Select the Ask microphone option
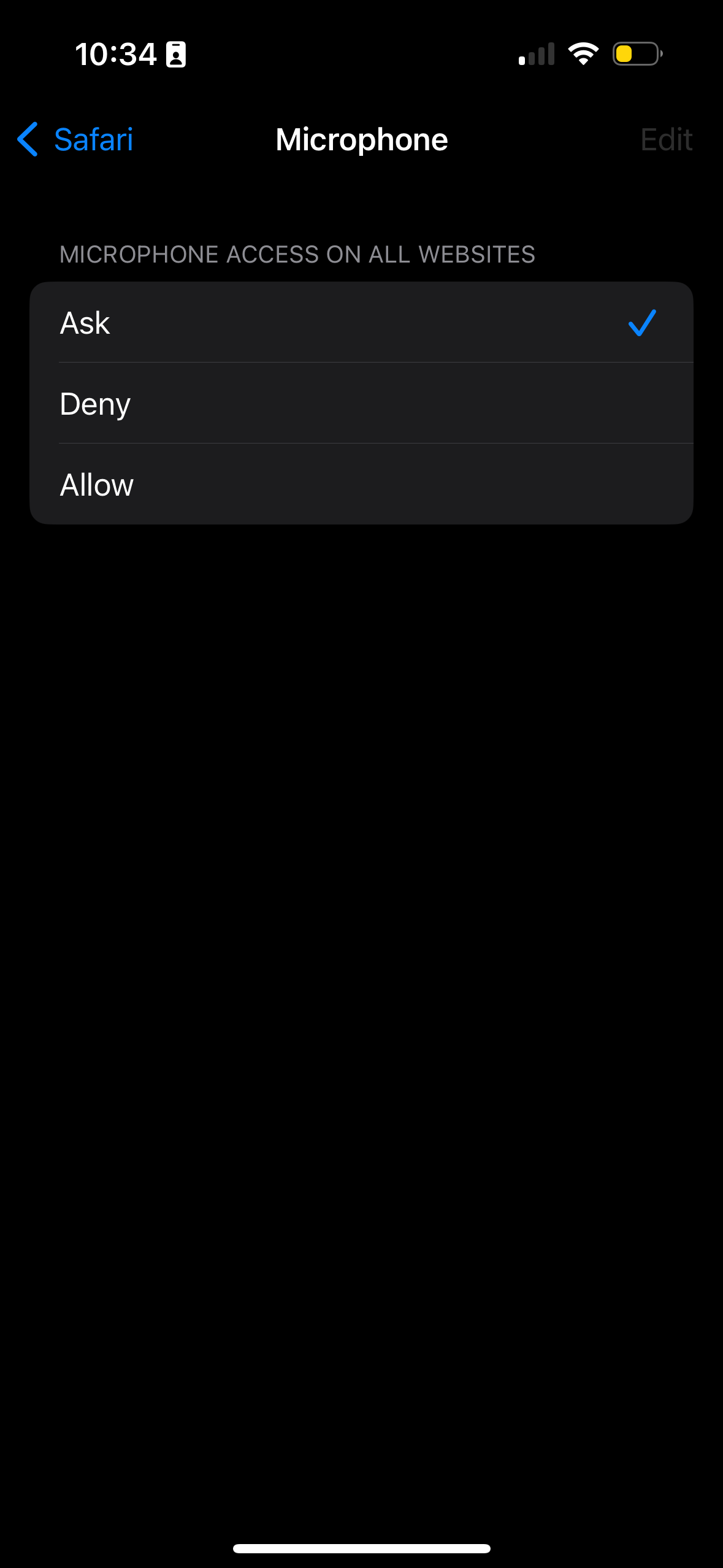This screenshot has height=1568, width=723. coord(361,323)
